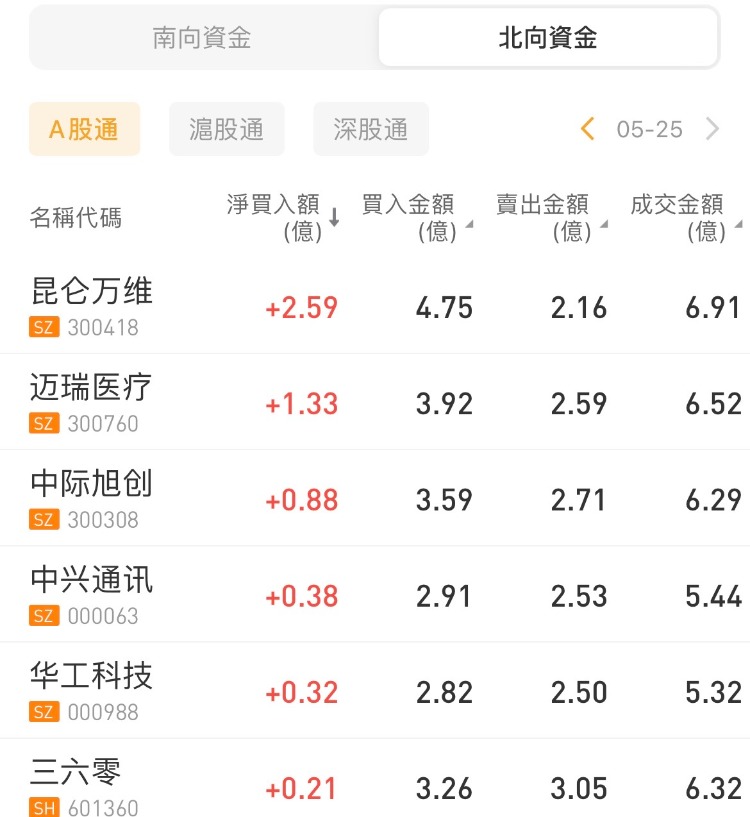This screenshot has width=750, height=817.
Task: Select the A股通 filter chip
Action: [84, 129]
